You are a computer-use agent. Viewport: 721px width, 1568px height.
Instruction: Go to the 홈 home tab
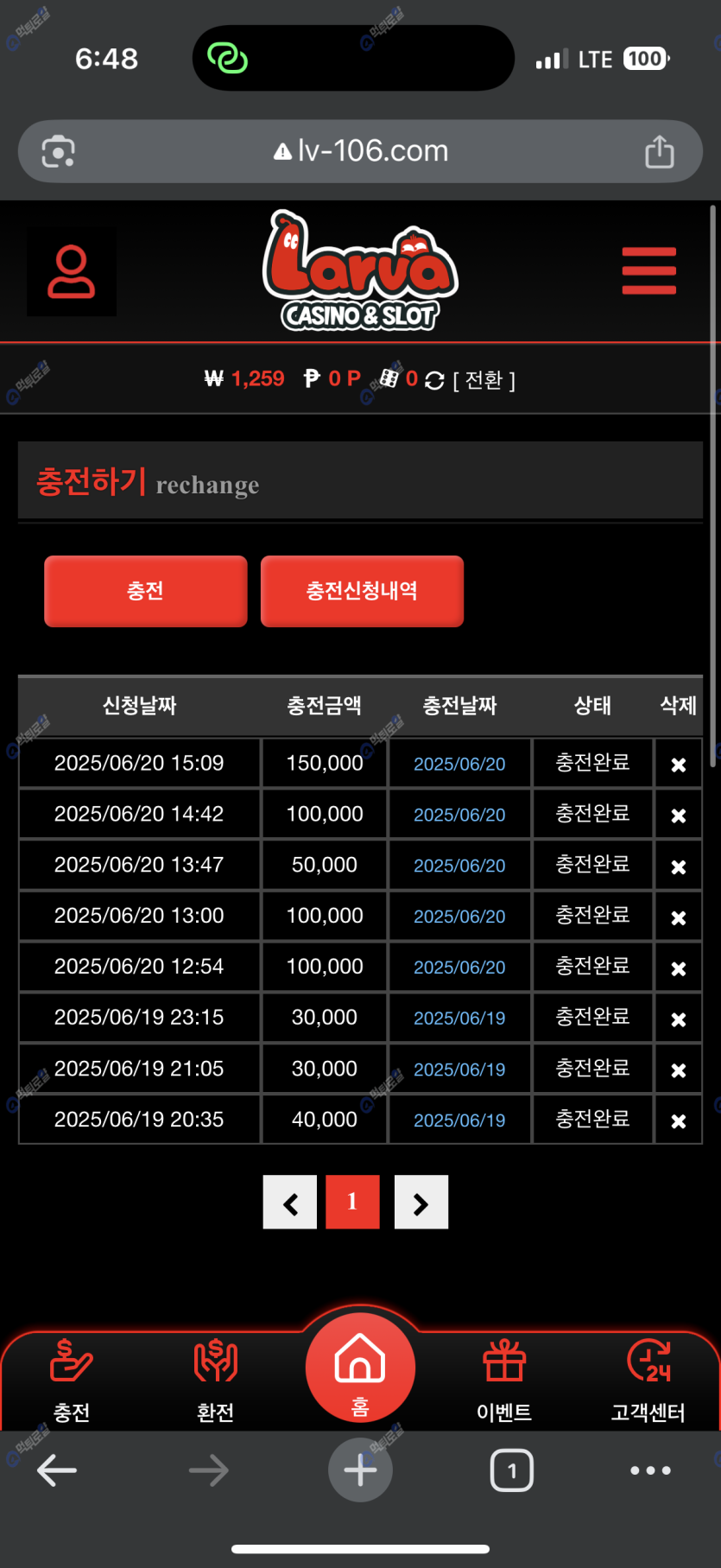click(360, 1368)
